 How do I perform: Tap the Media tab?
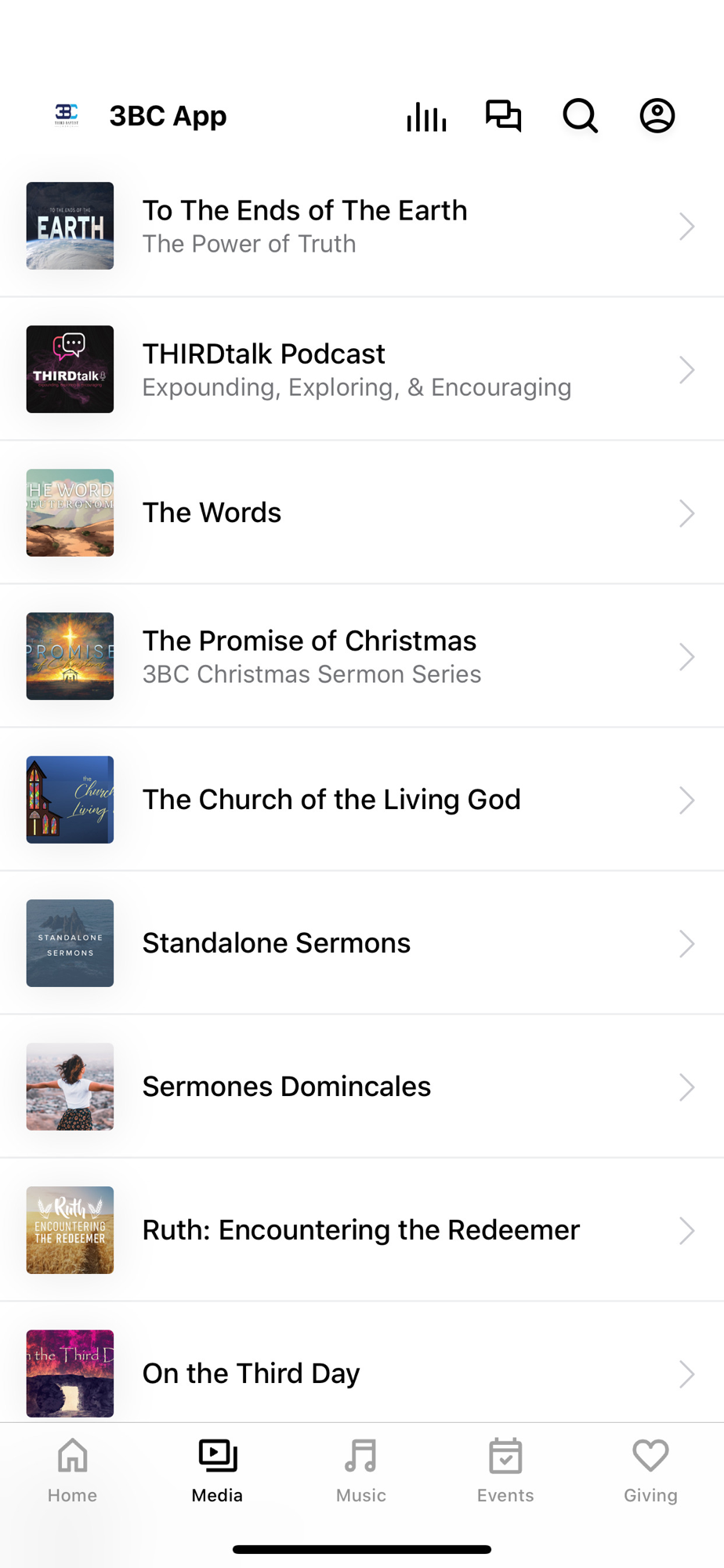click(x=217, y=1470)
